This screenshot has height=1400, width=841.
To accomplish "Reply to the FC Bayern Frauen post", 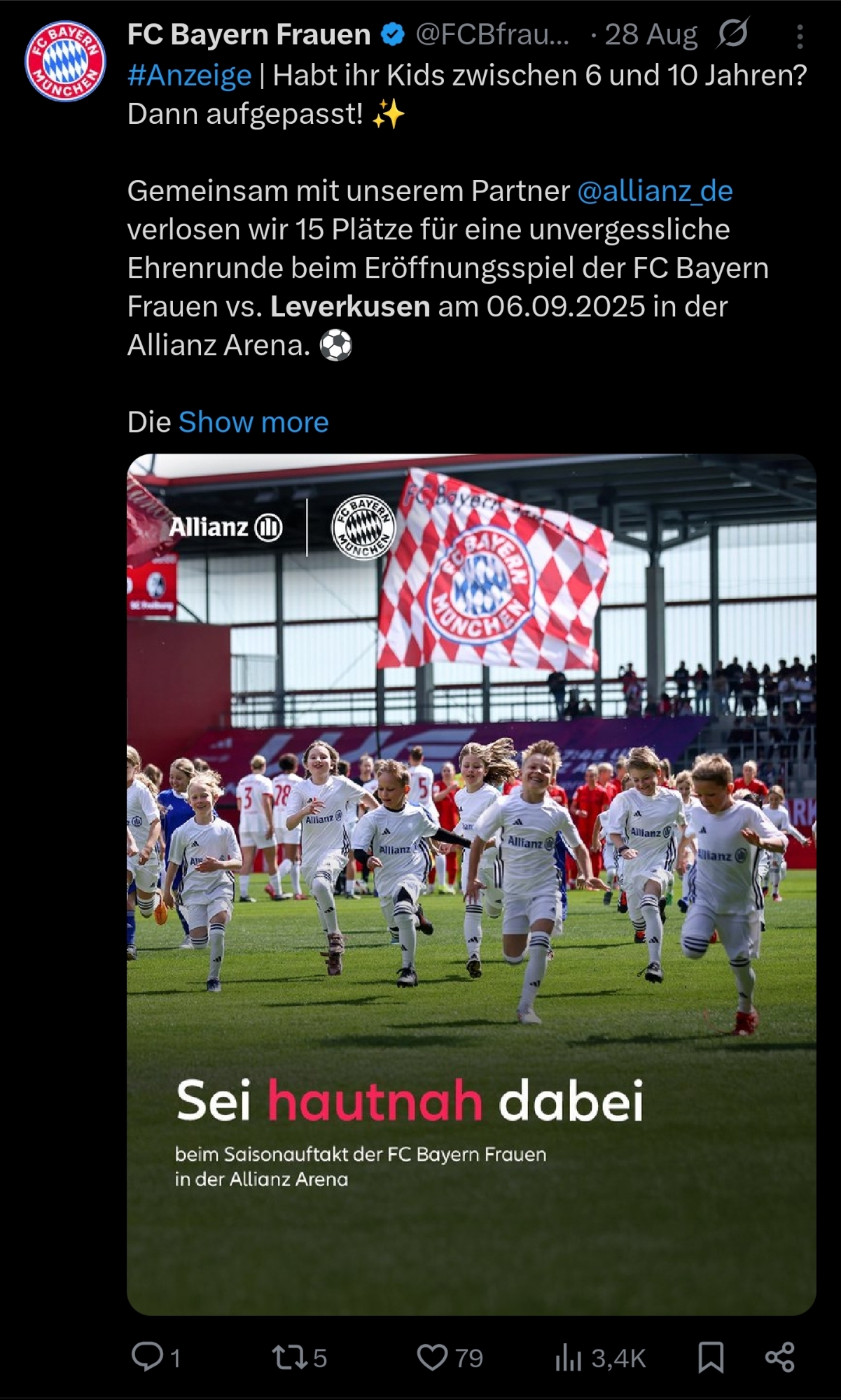I will (x=148, y=1357).
